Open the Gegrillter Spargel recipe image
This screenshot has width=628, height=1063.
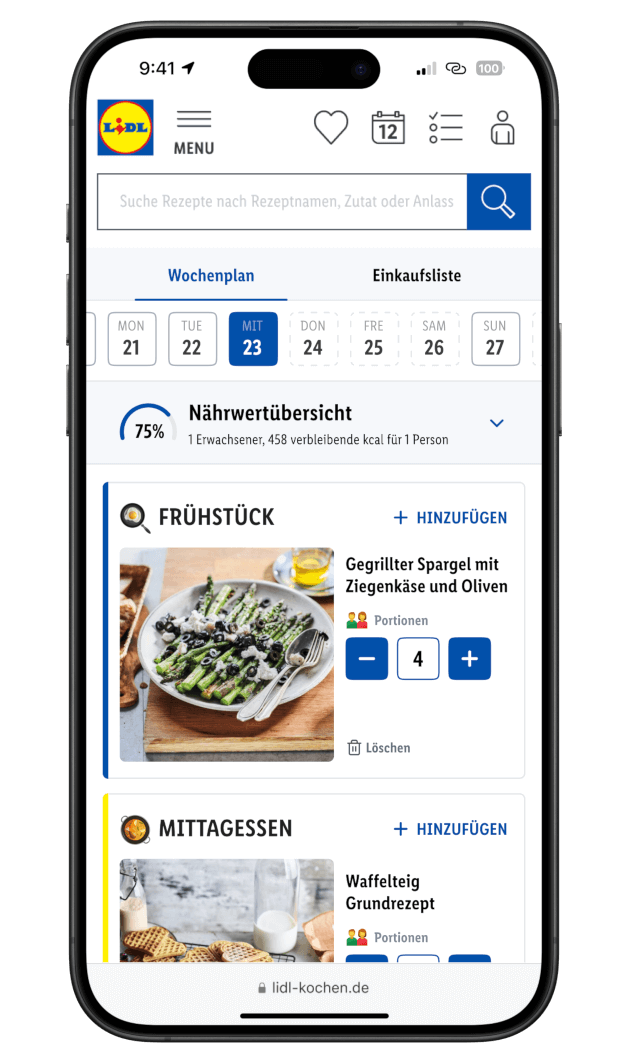click(227, 654)
